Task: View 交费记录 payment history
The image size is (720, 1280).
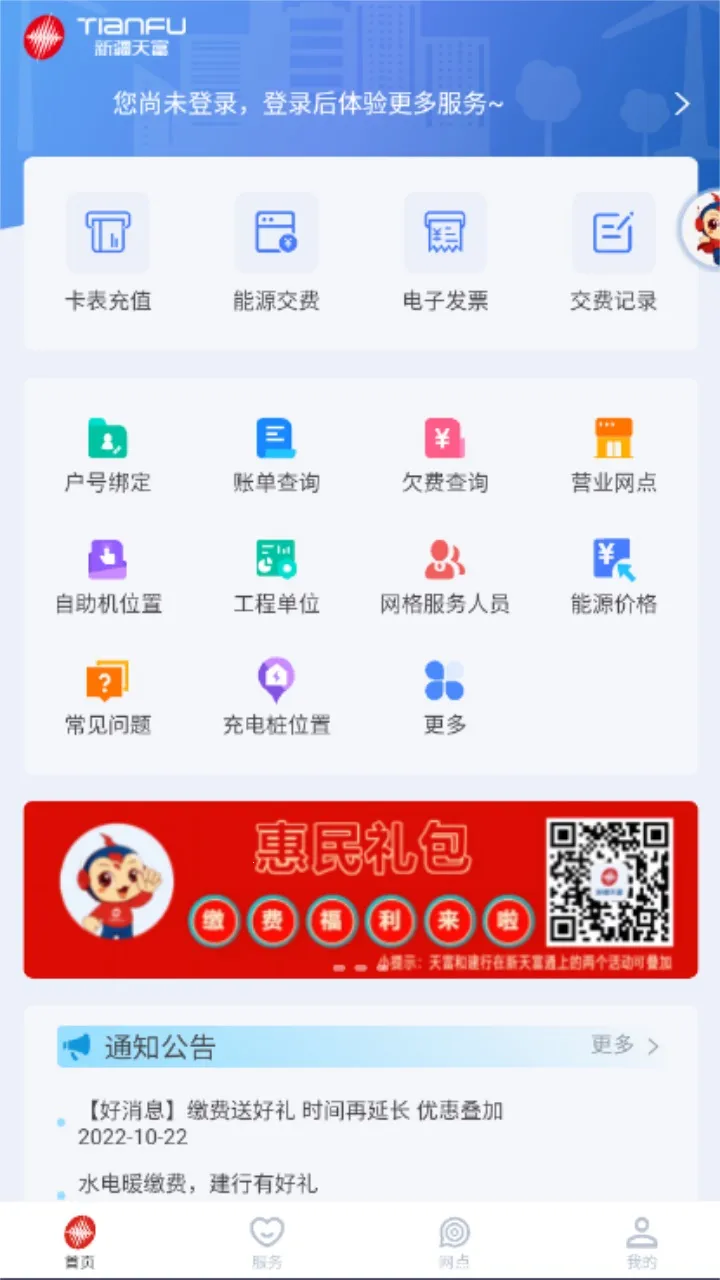Action: point(612,255)
